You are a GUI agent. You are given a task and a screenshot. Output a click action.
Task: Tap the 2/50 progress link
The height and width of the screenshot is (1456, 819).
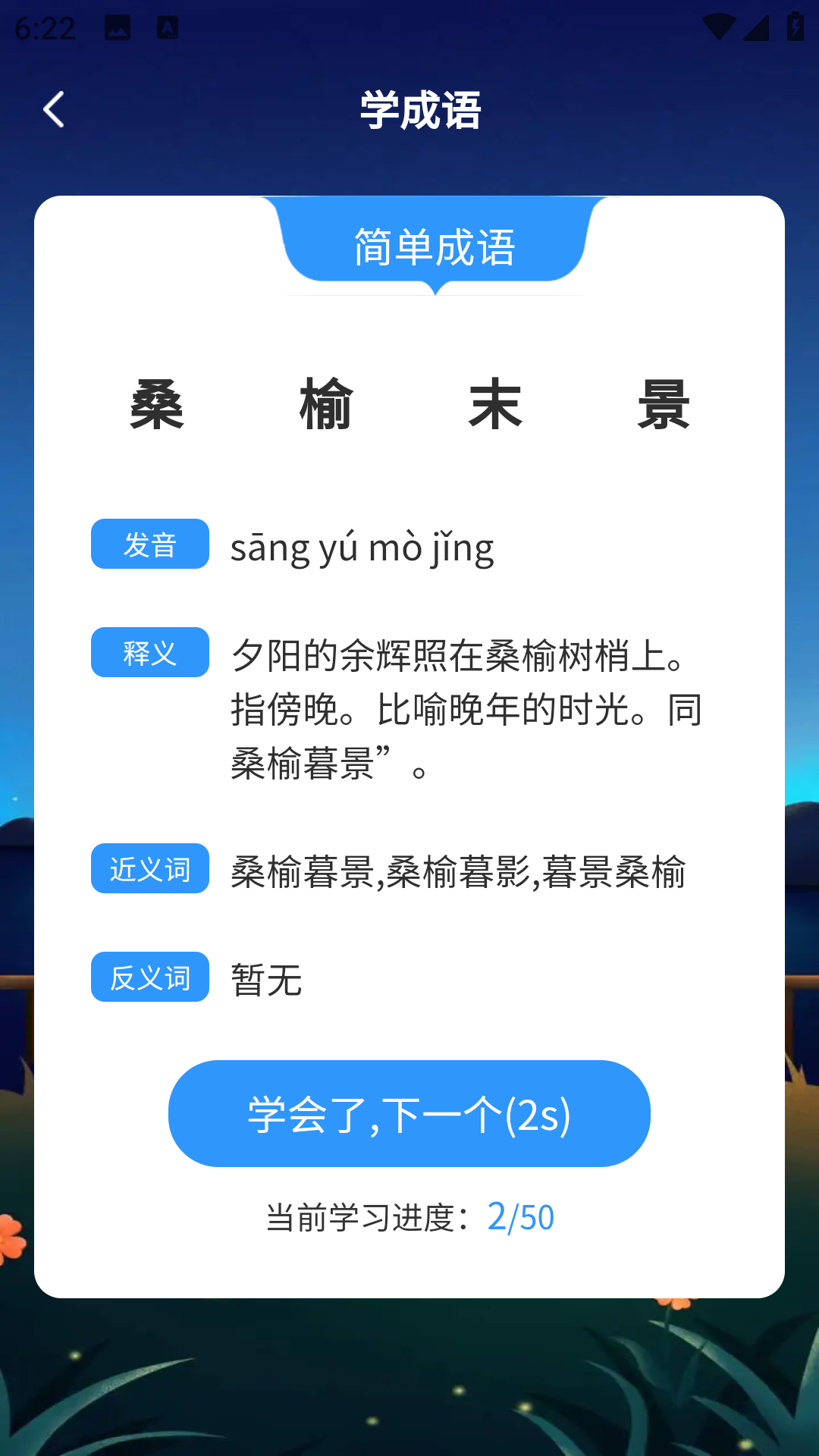click(x=521, y=1217)
